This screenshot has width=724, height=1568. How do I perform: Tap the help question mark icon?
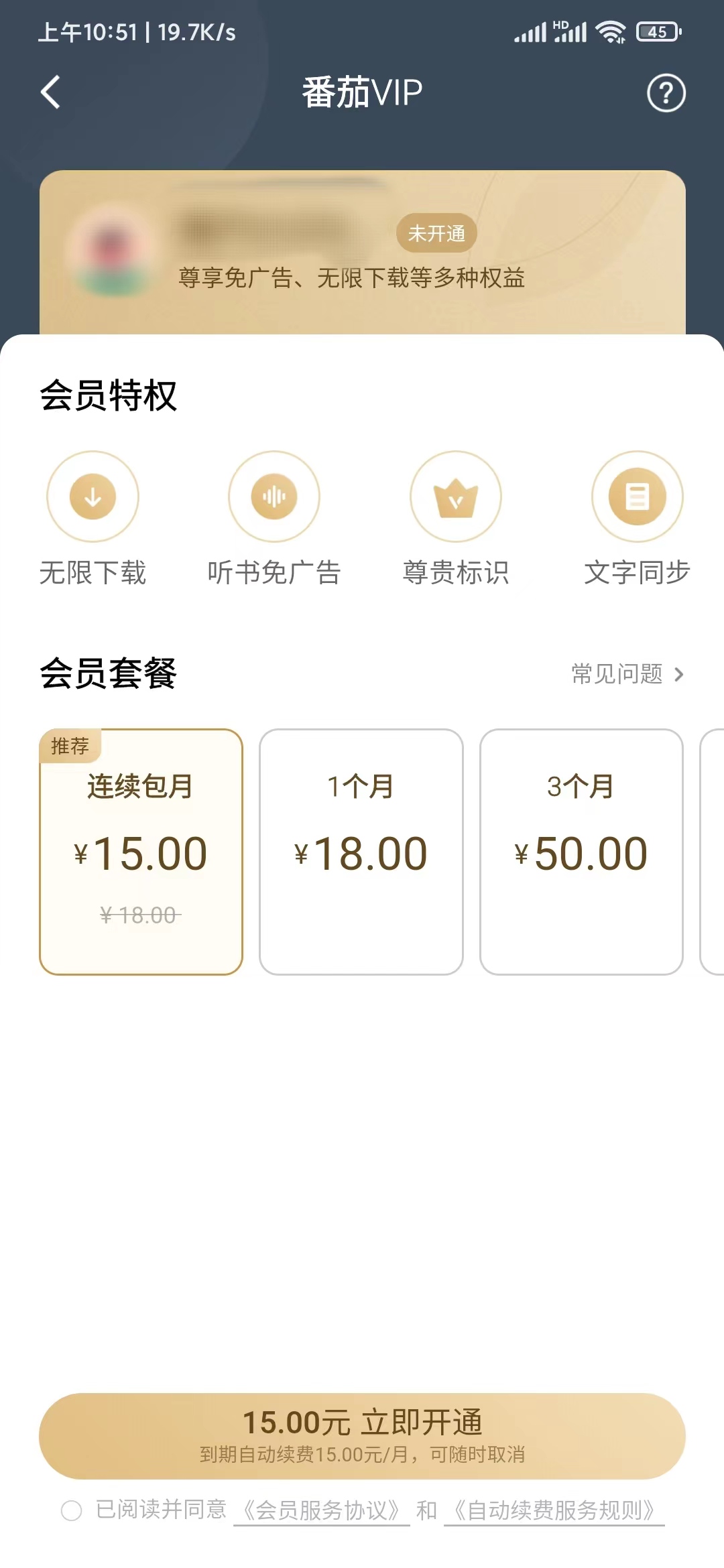[666, 94]
